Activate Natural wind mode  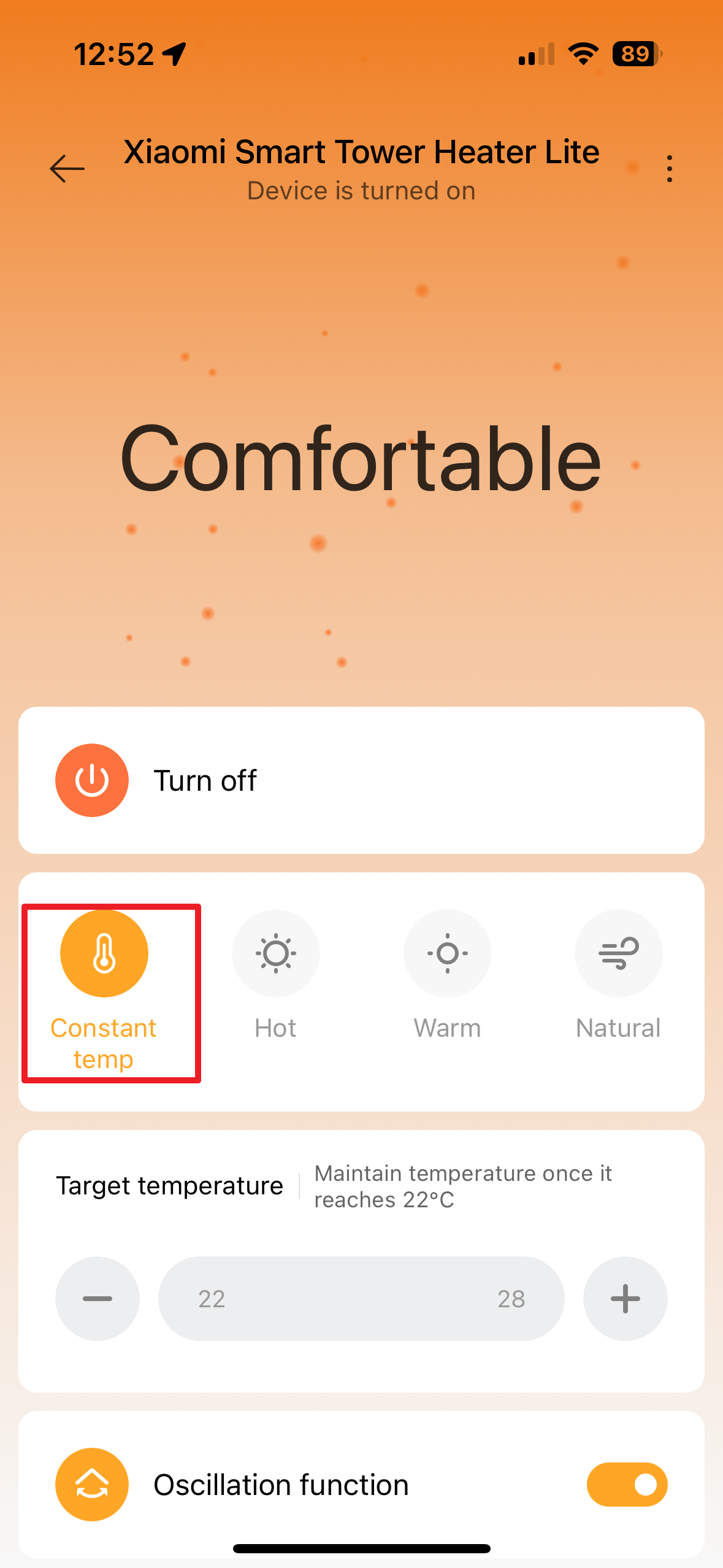(x=618, y=954)
